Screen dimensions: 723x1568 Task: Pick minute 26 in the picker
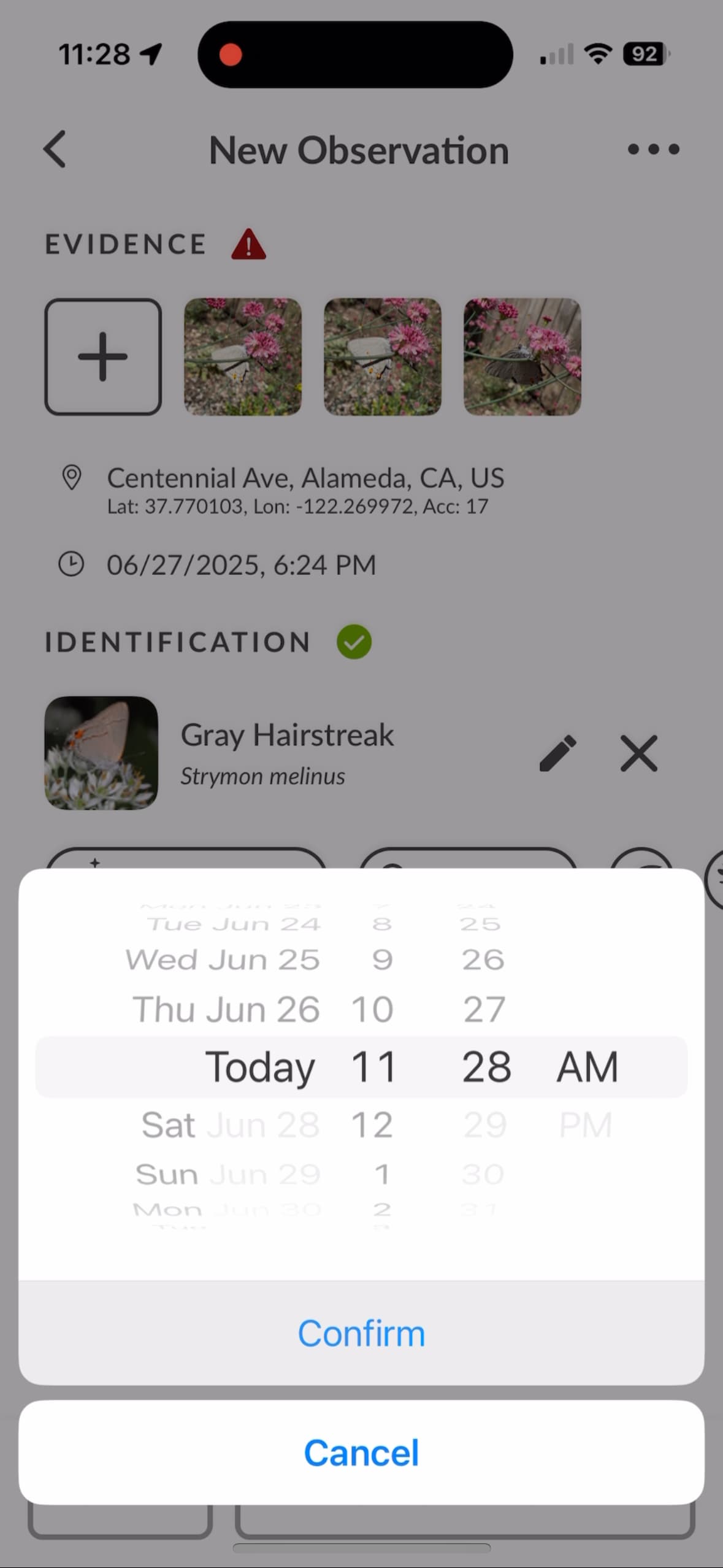click(x=483, y=959)
